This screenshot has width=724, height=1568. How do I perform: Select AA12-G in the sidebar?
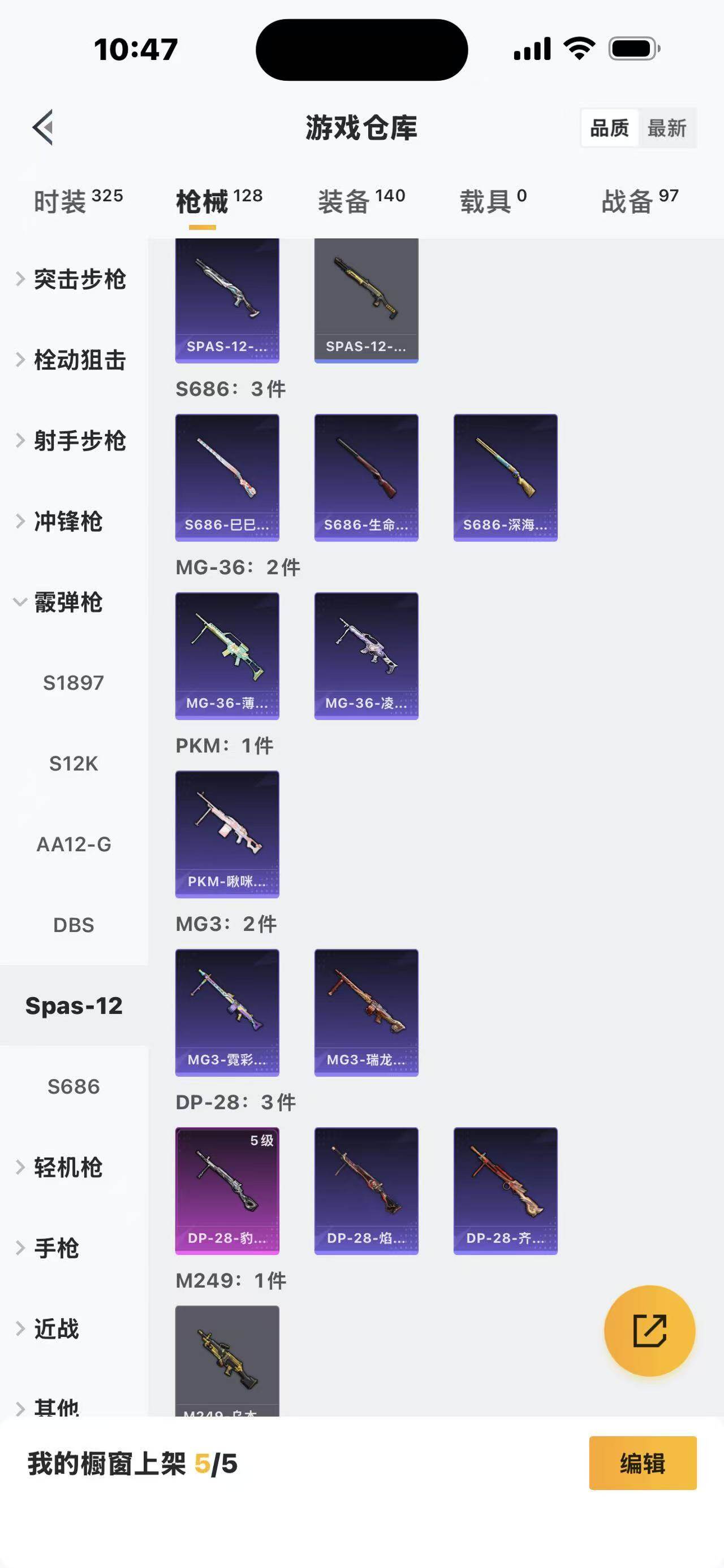click(74, 844)
